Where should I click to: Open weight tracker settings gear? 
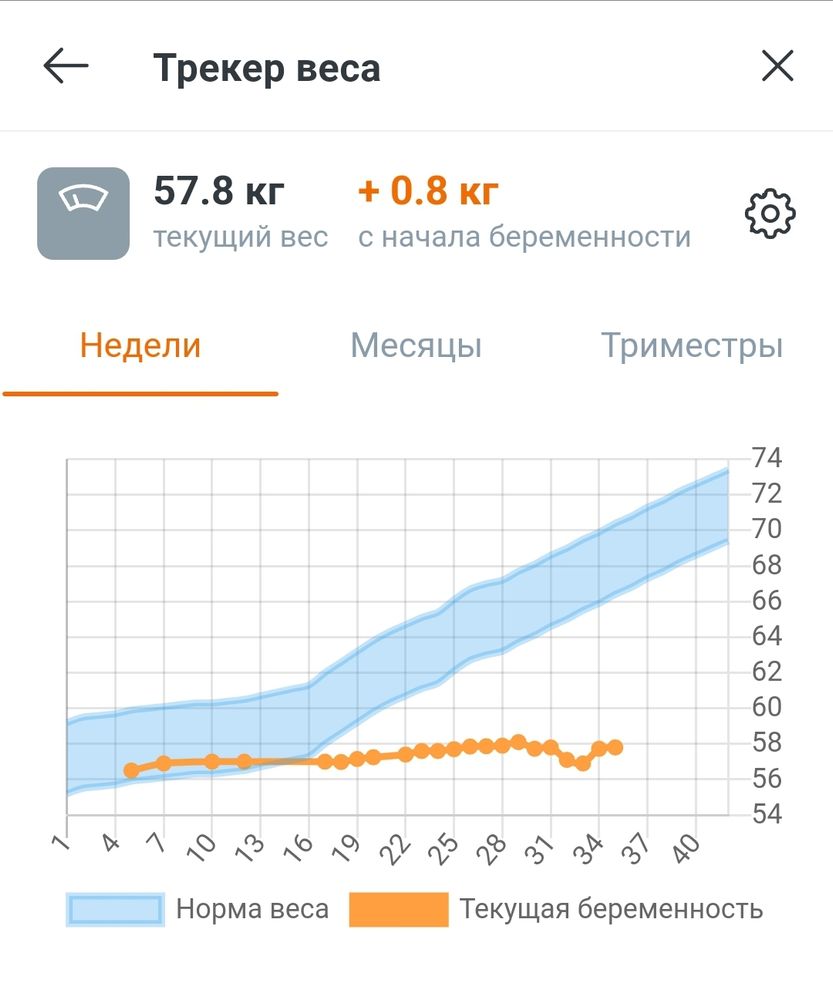(x=770, y=213)
